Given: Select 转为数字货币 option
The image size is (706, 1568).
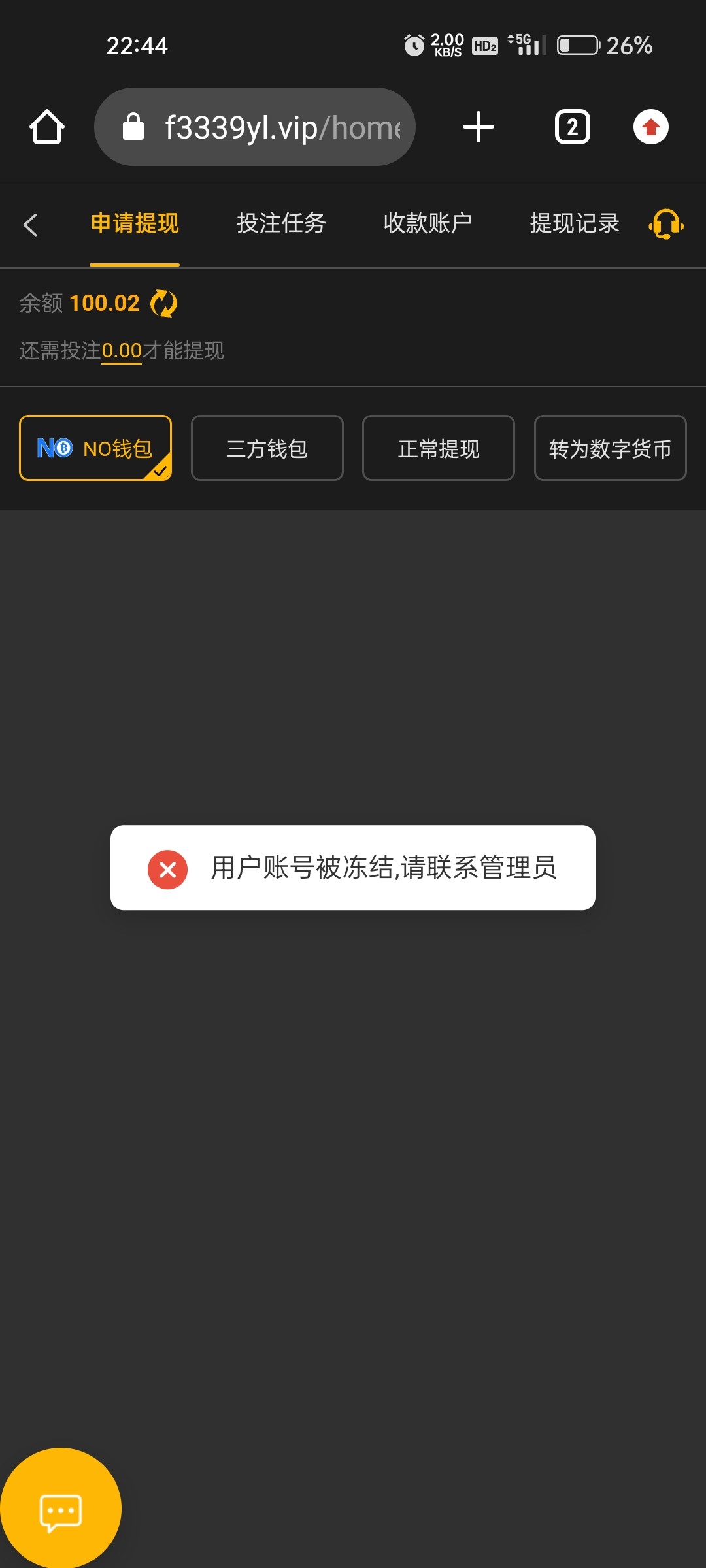Looking at the screenshot, I should [610, 448].
